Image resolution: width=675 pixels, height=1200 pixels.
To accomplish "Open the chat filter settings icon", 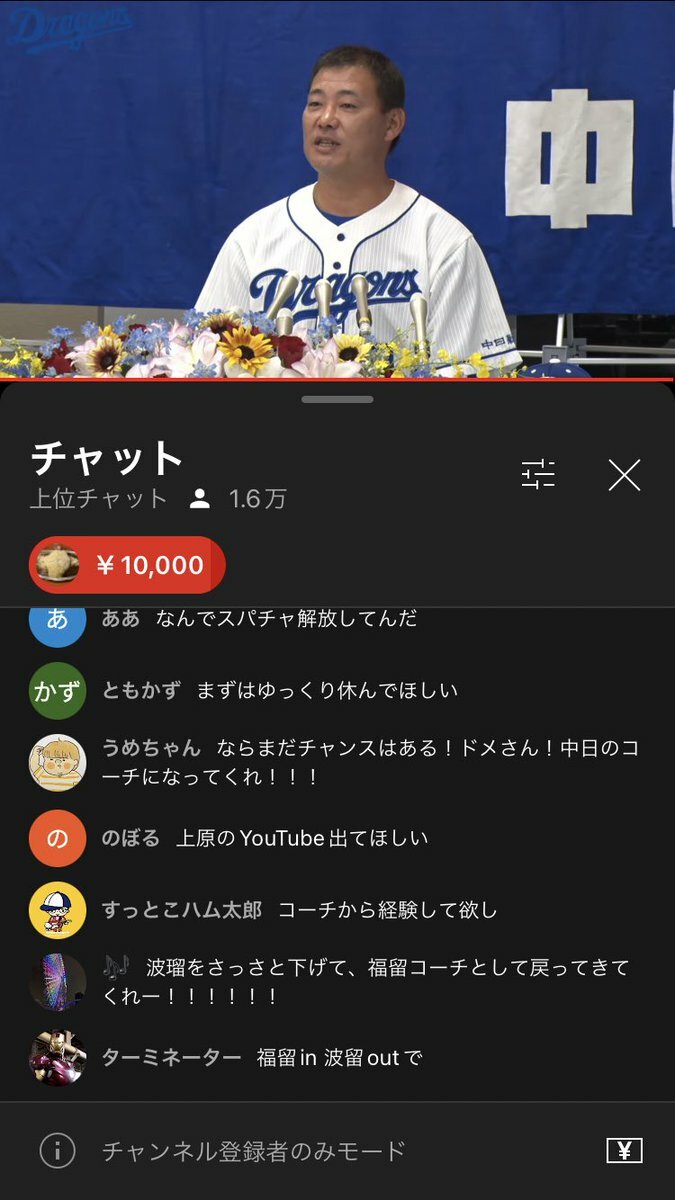I will (x=538, y=474).
